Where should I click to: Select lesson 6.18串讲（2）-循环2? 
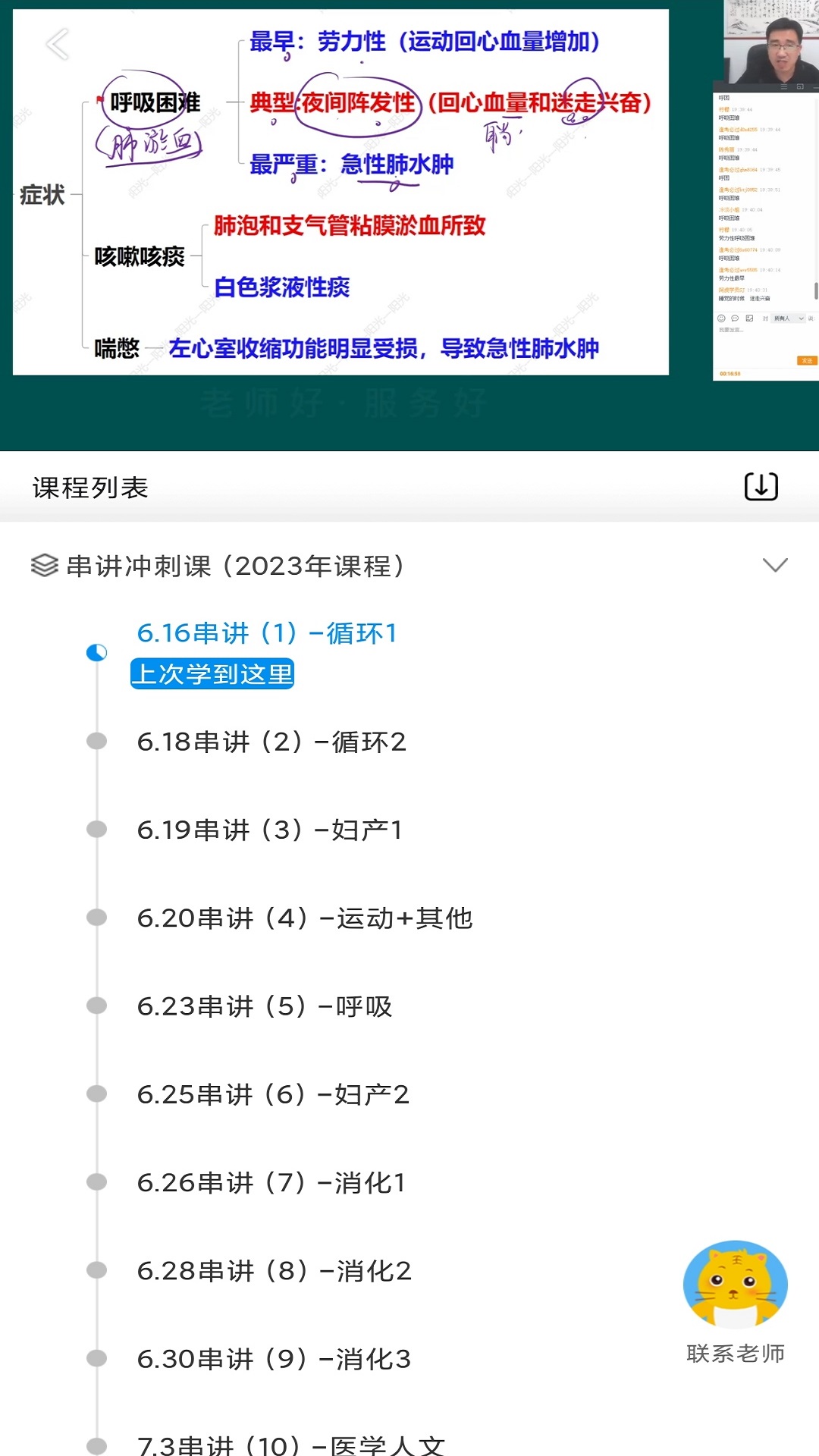pos(273,742)
